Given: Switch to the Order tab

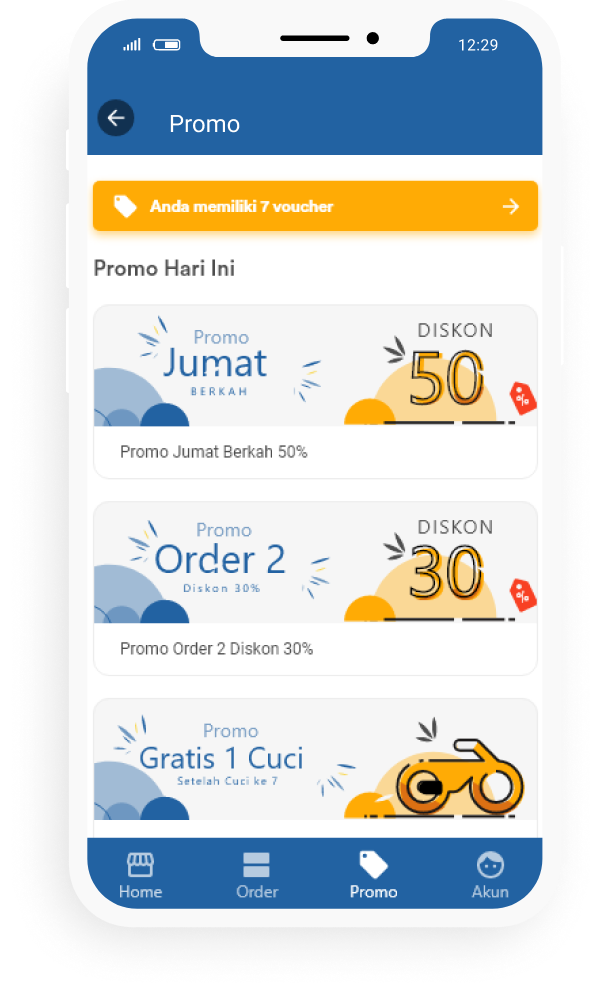Looking at the screenshot, I should point(257,875).
